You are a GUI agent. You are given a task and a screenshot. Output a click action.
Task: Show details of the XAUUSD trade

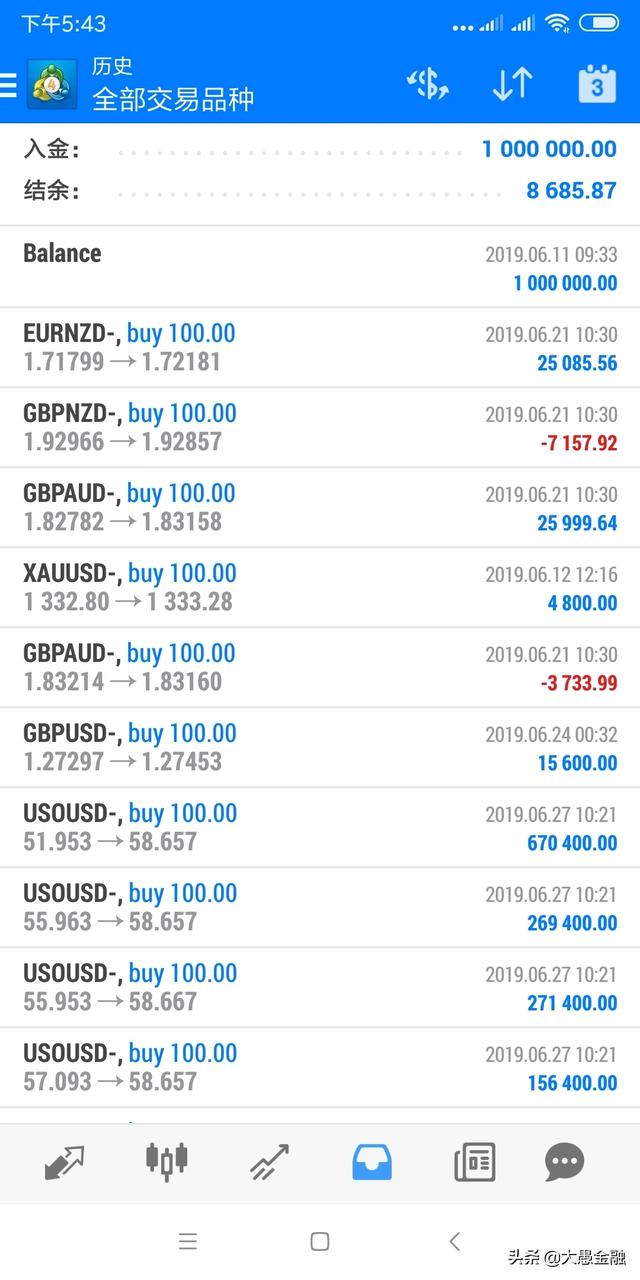pyautogui.click(x=320, y=587)
